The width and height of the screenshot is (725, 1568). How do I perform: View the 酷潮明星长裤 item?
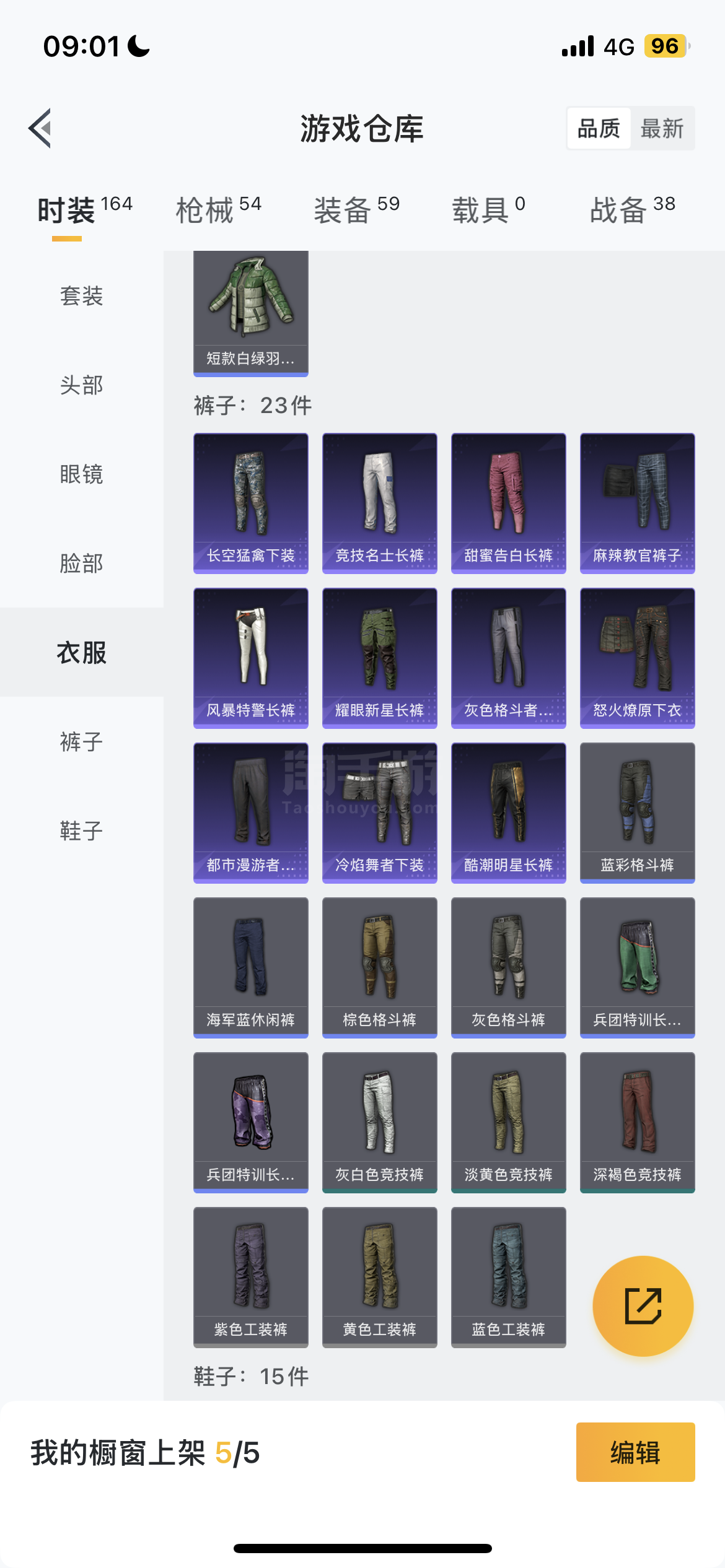509,813
